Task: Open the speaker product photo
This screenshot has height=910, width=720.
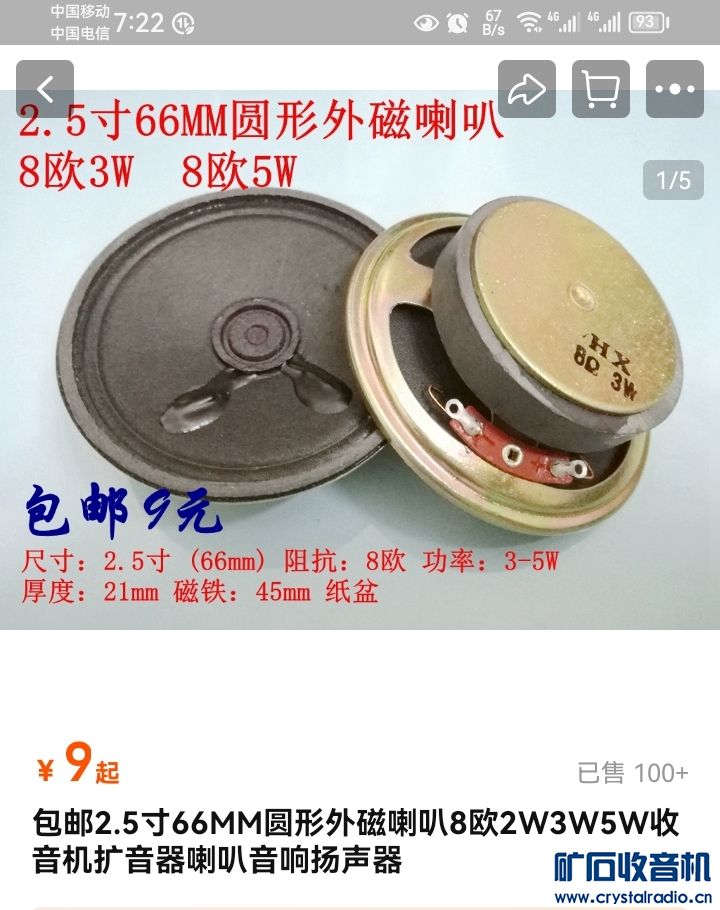Action: coord(360,370)
